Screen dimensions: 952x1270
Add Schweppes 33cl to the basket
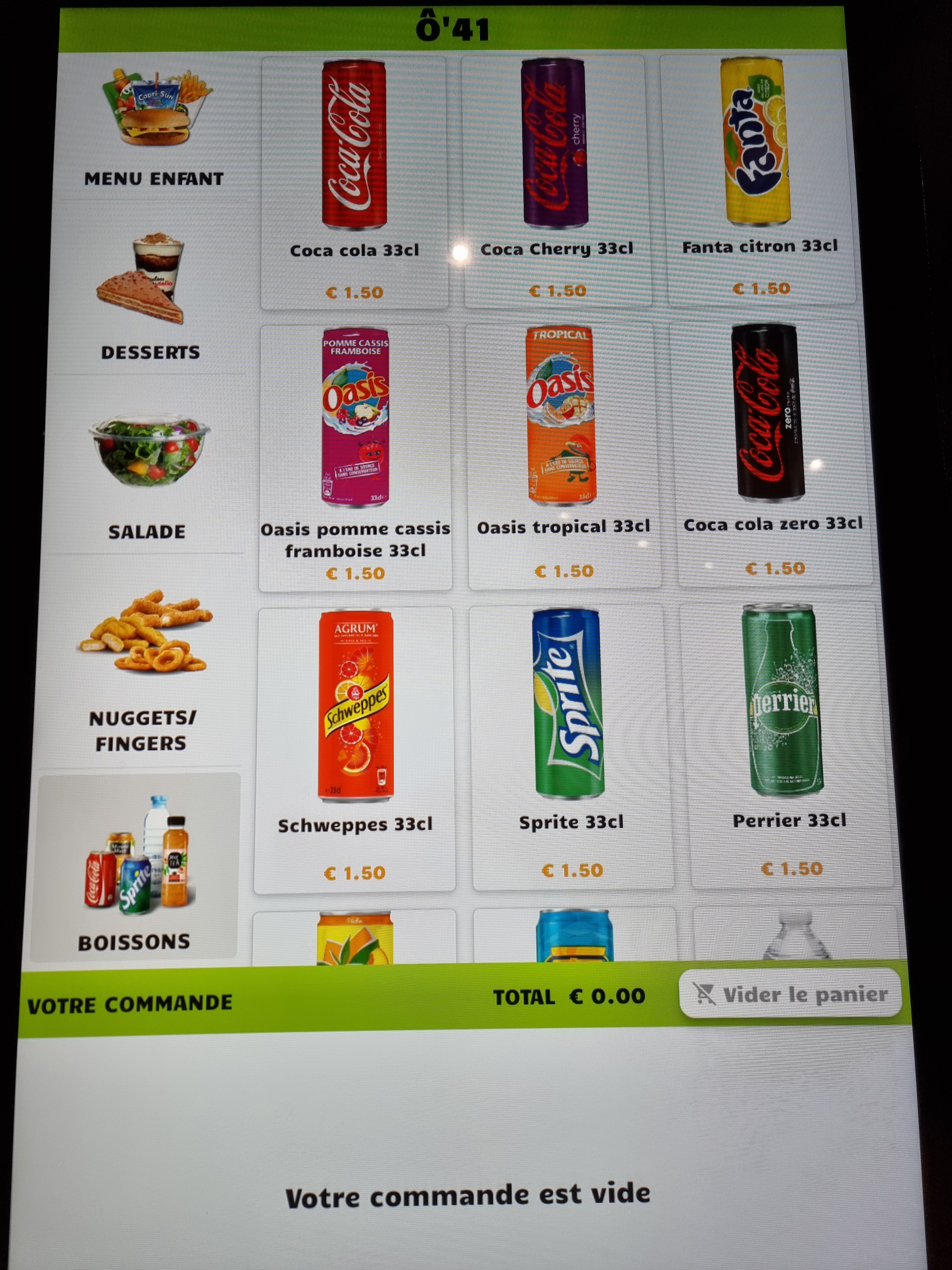pyautogui.click(x=355, y=750)
